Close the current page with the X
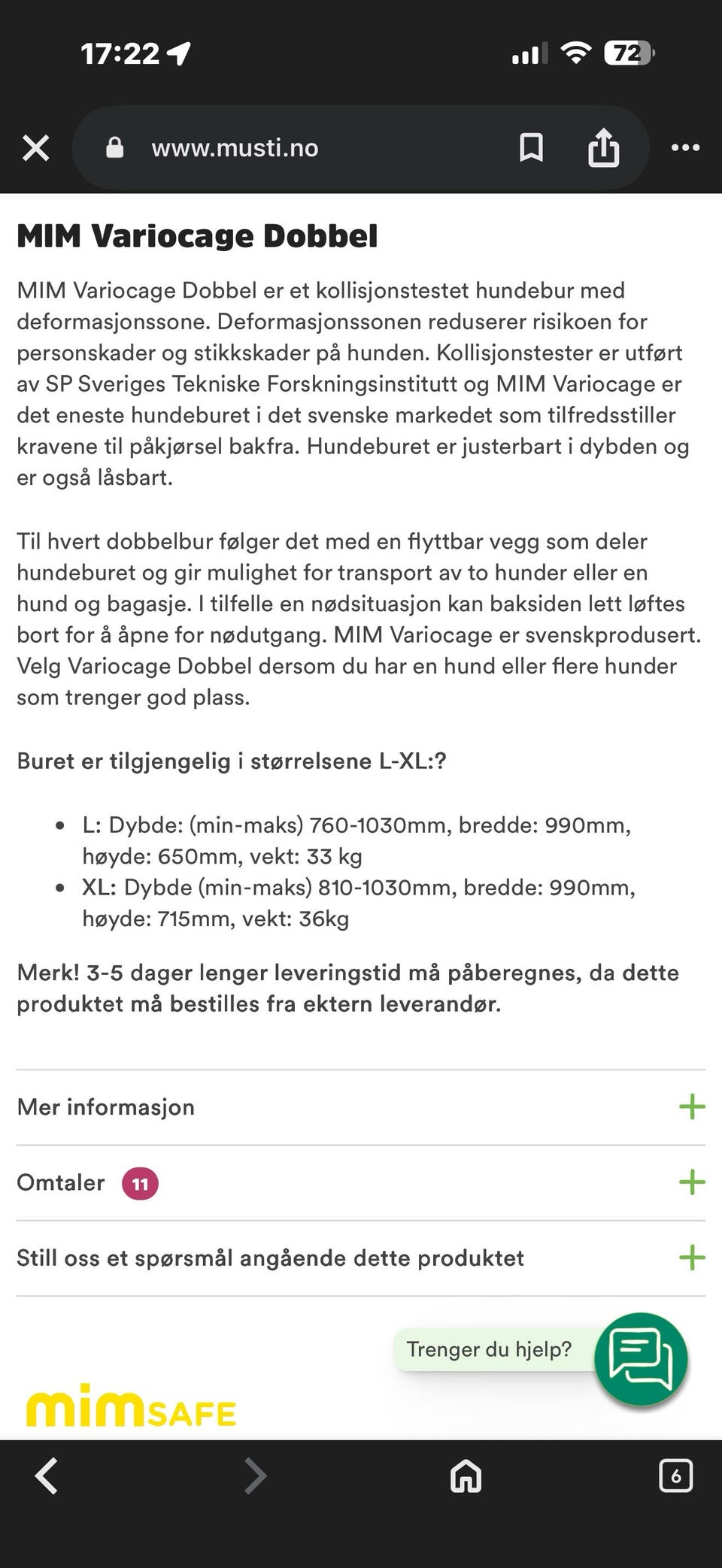Image resolution: width=722 pixels, height=1568 pixels. pyautogui.click(x=35, y=147)
